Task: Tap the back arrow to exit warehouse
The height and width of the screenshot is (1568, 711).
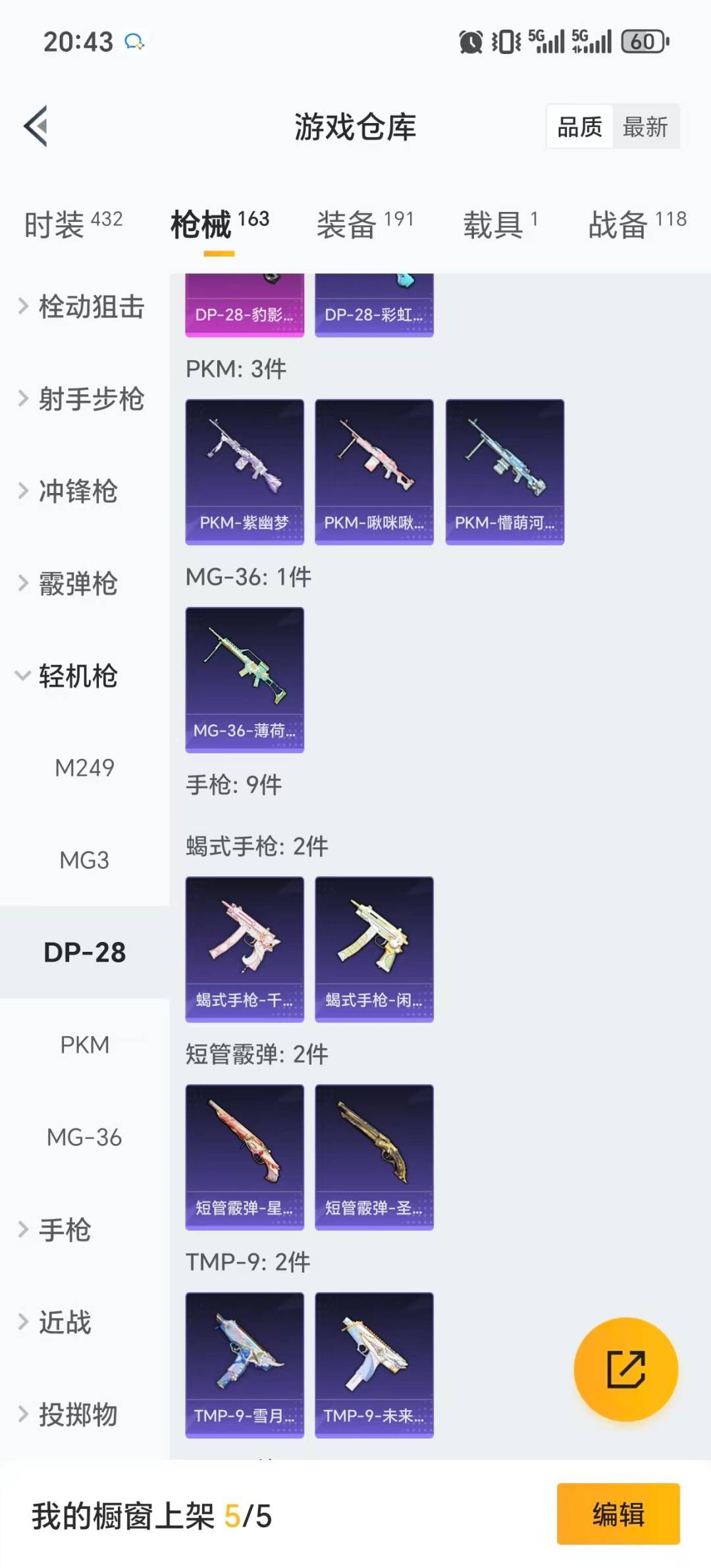Action: click(x=36, y=127)
